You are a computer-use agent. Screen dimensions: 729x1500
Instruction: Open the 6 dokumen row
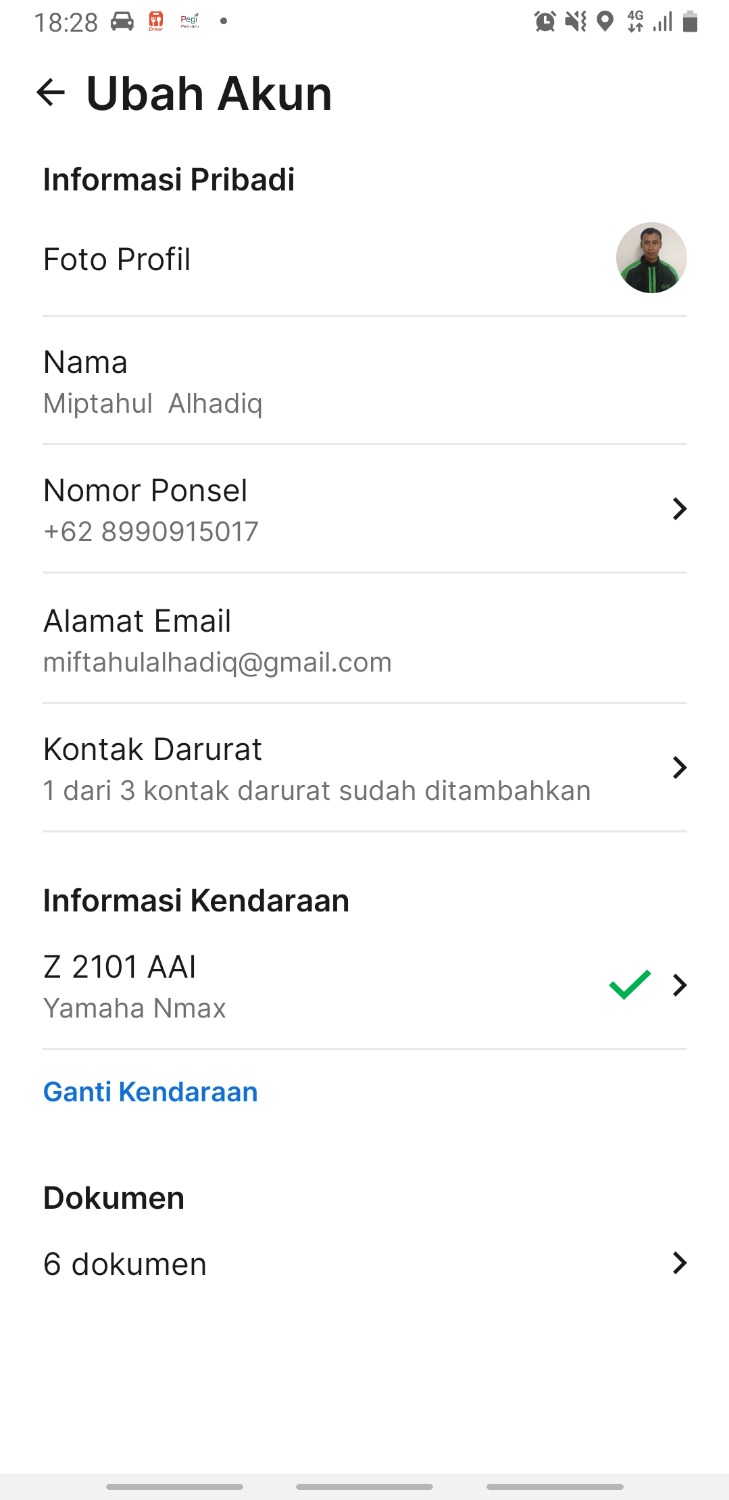[364, 1264]
